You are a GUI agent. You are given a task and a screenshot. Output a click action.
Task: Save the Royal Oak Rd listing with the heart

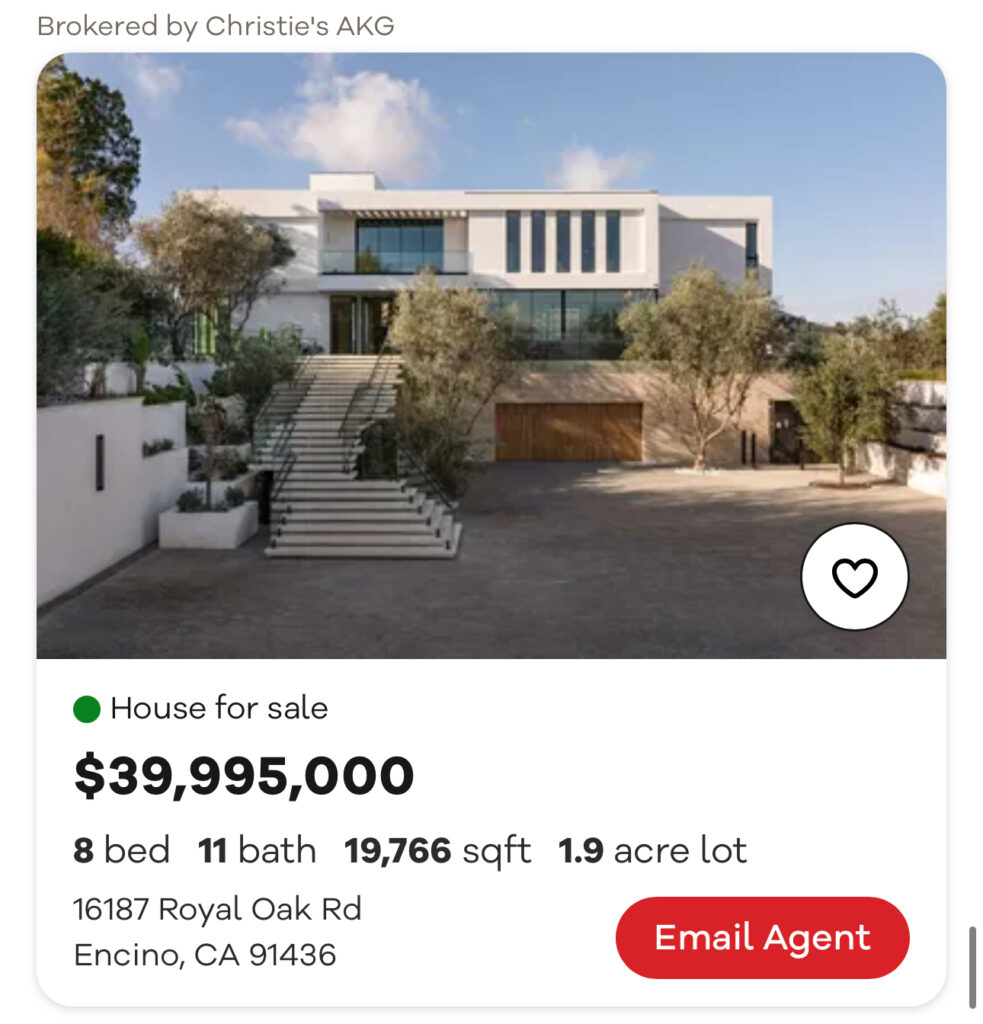click(x=854, y=577)
